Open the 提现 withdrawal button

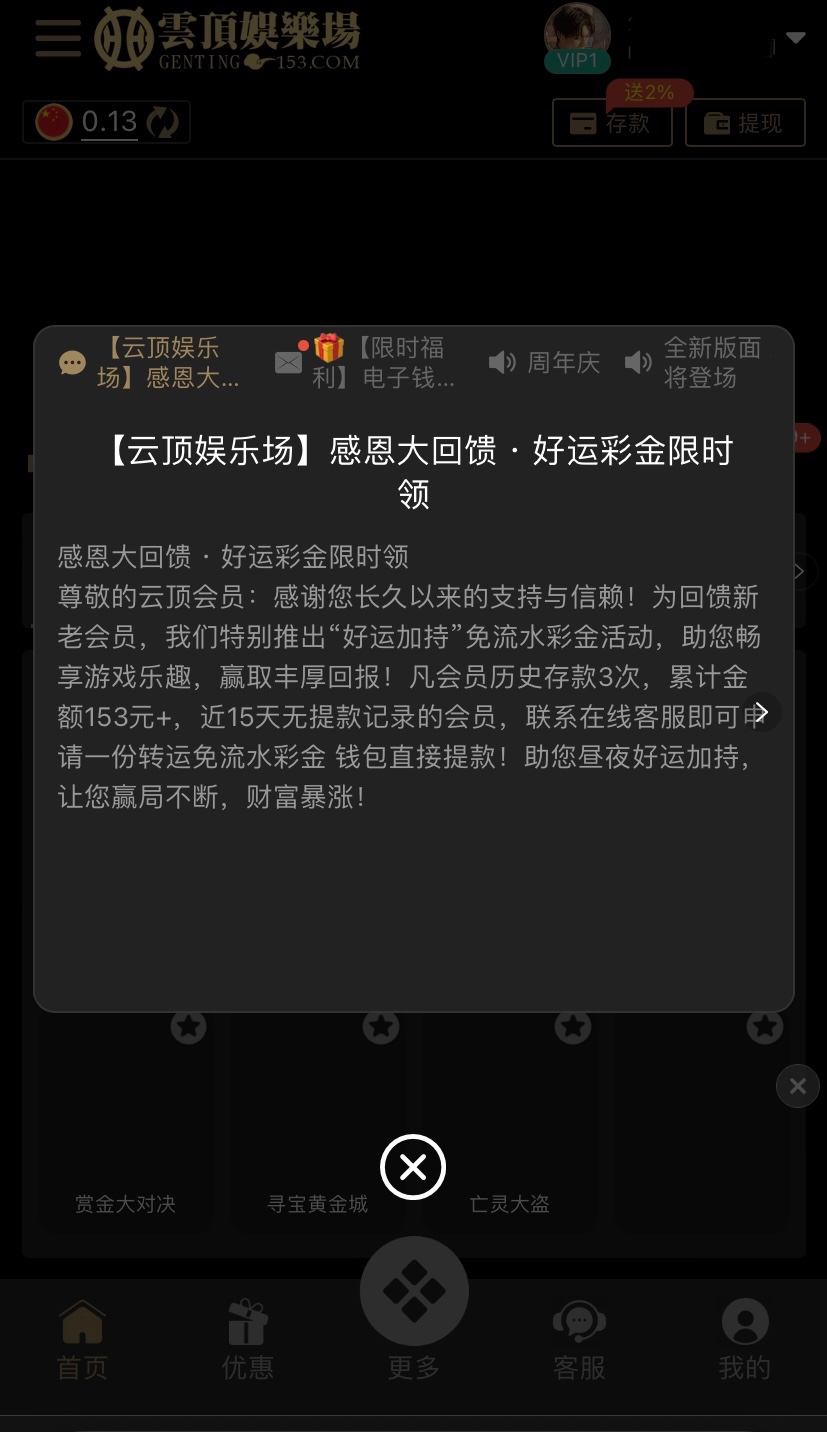pos(744,123)
